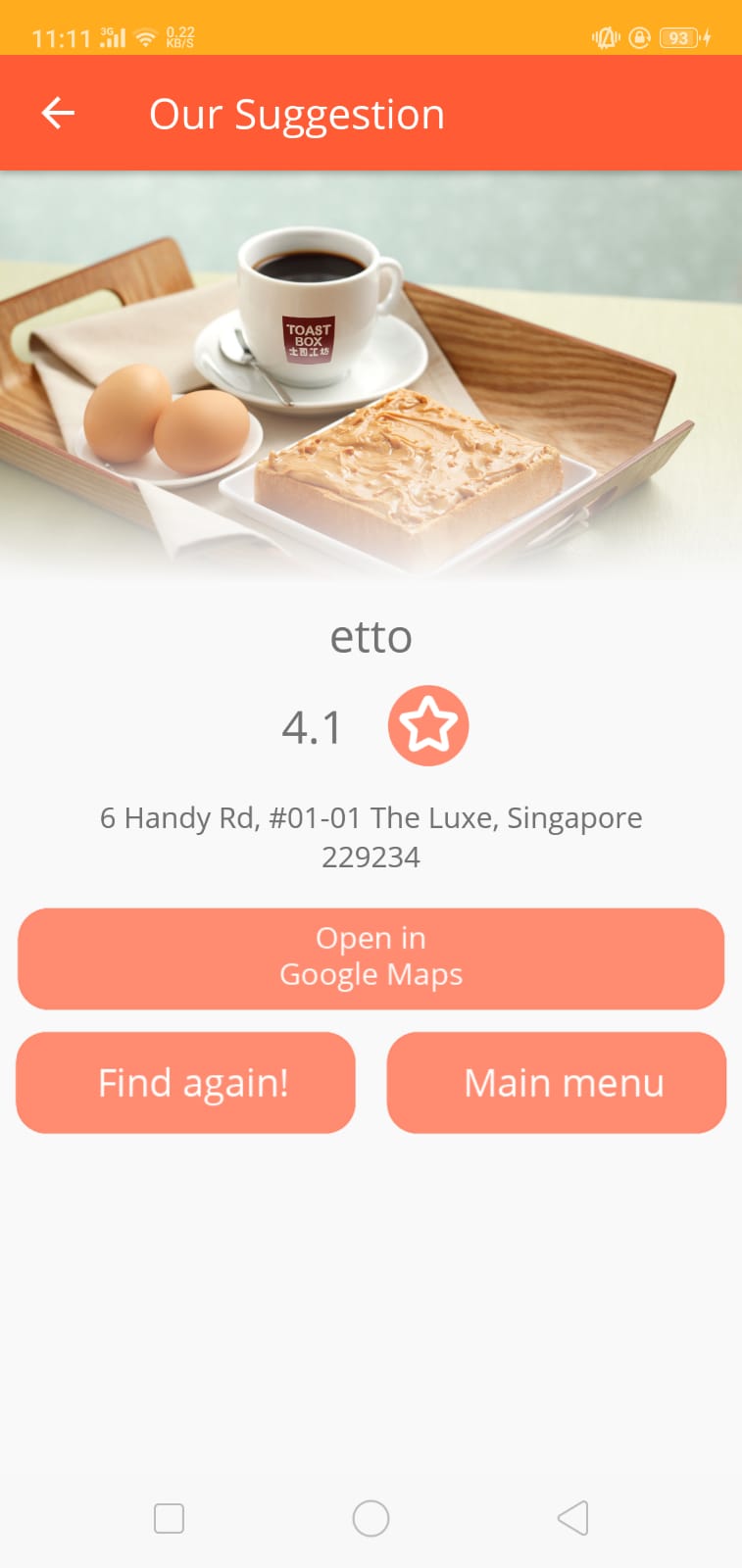742x1568 pixels.
Task: Tap Find again! for another suggestion
Action: pos(185,1082)
